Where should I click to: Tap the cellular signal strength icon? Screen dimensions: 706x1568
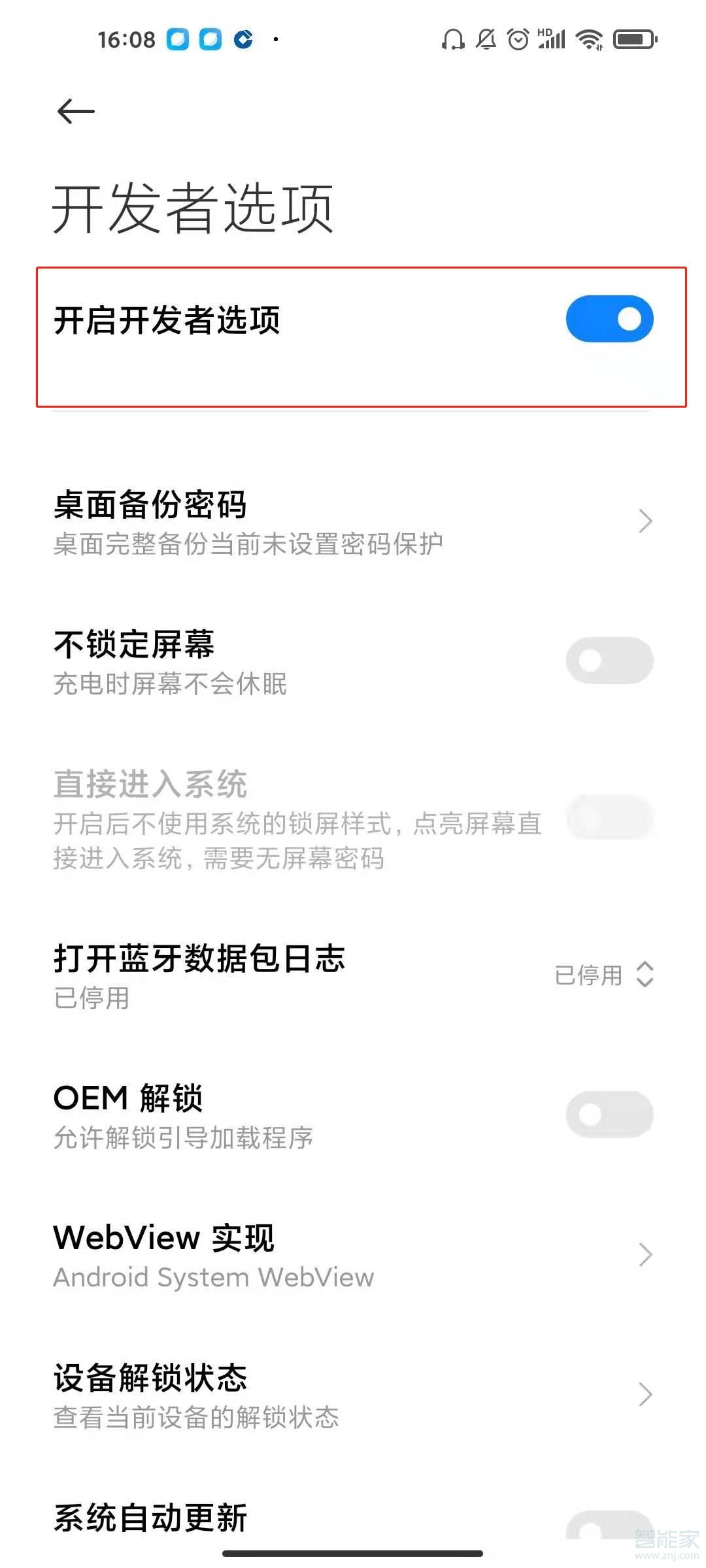pos(552,41)
